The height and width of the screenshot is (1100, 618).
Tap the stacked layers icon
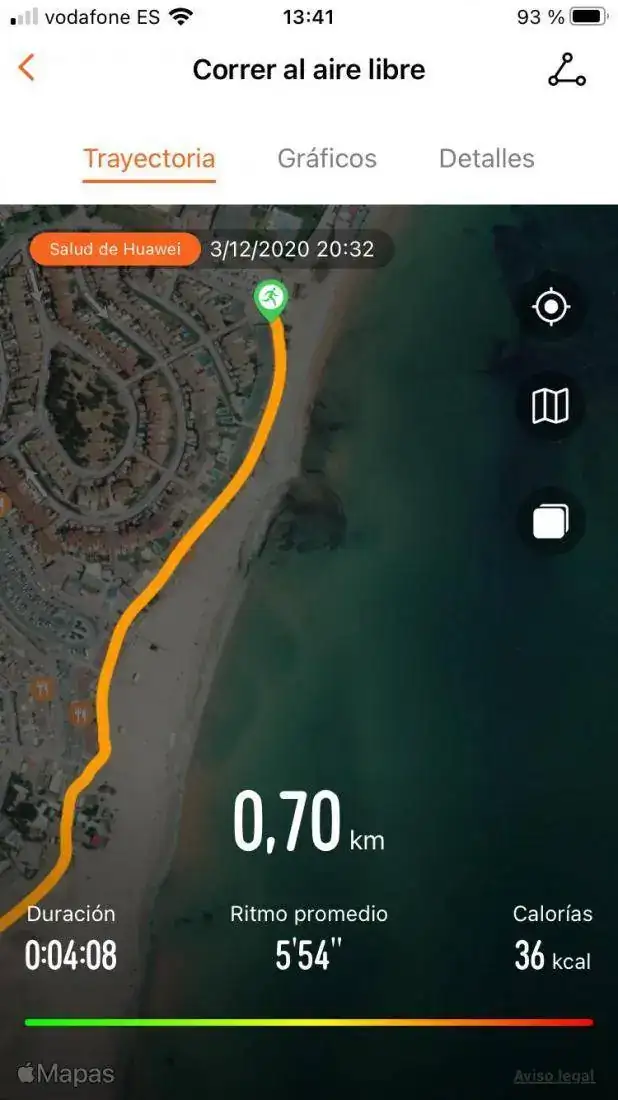551,521
